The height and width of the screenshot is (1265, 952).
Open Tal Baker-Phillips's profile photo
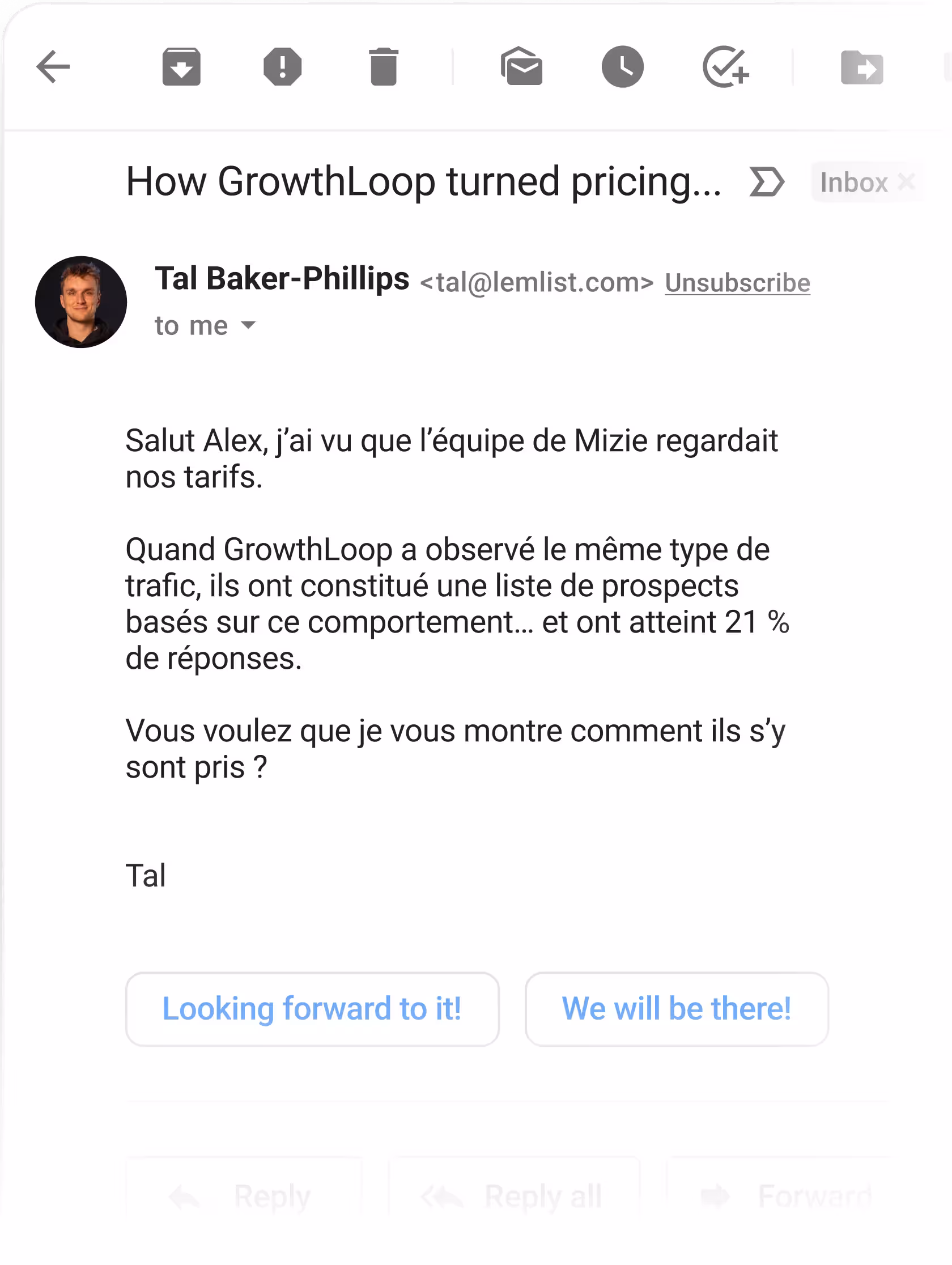tap(81, 302)
